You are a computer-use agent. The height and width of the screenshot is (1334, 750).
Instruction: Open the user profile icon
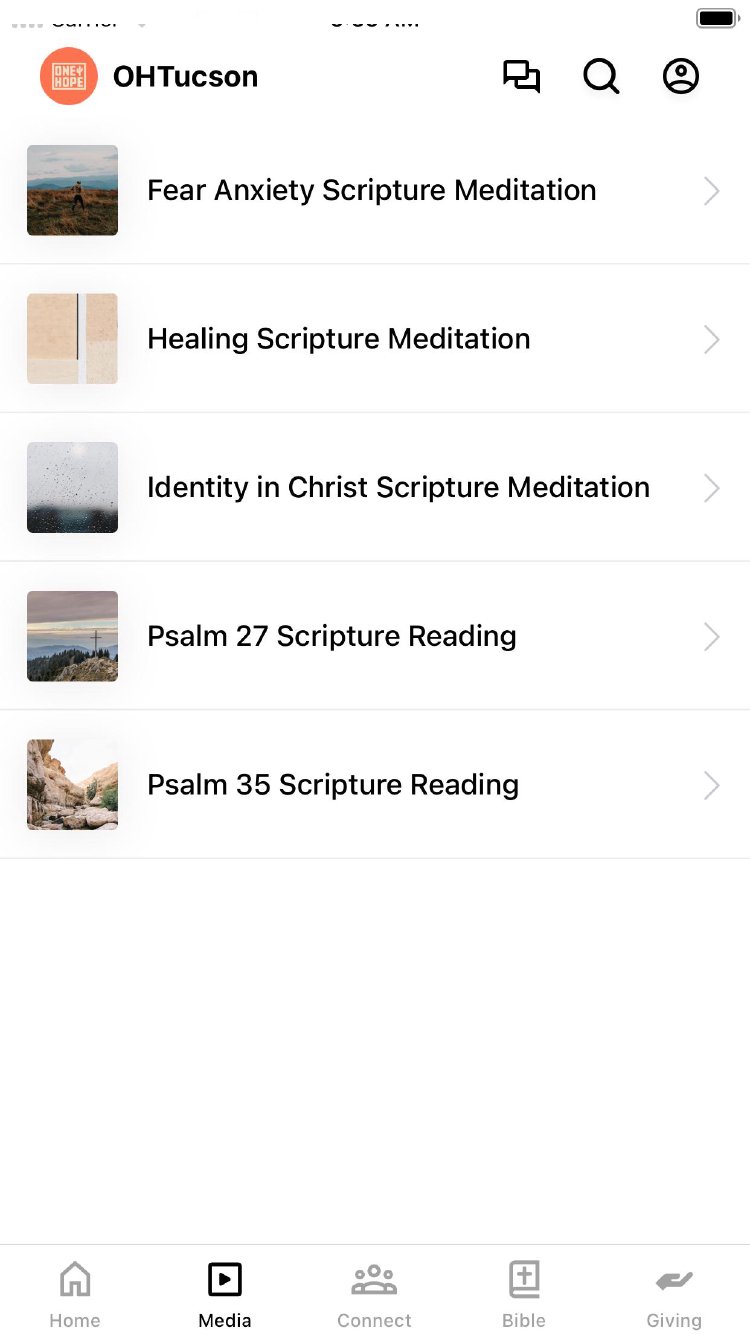681,77
